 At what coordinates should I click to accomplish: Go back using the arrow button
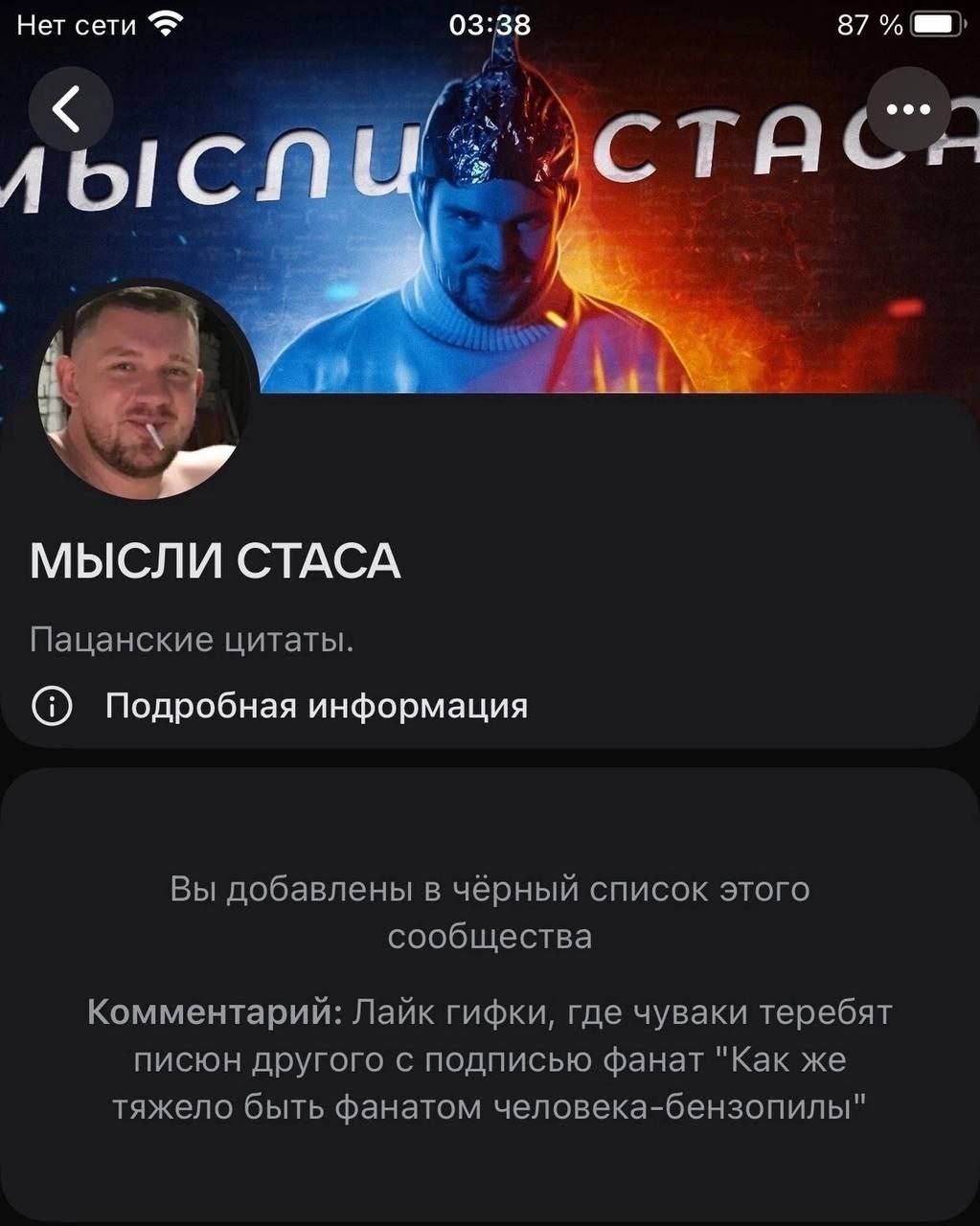(69, 110)
